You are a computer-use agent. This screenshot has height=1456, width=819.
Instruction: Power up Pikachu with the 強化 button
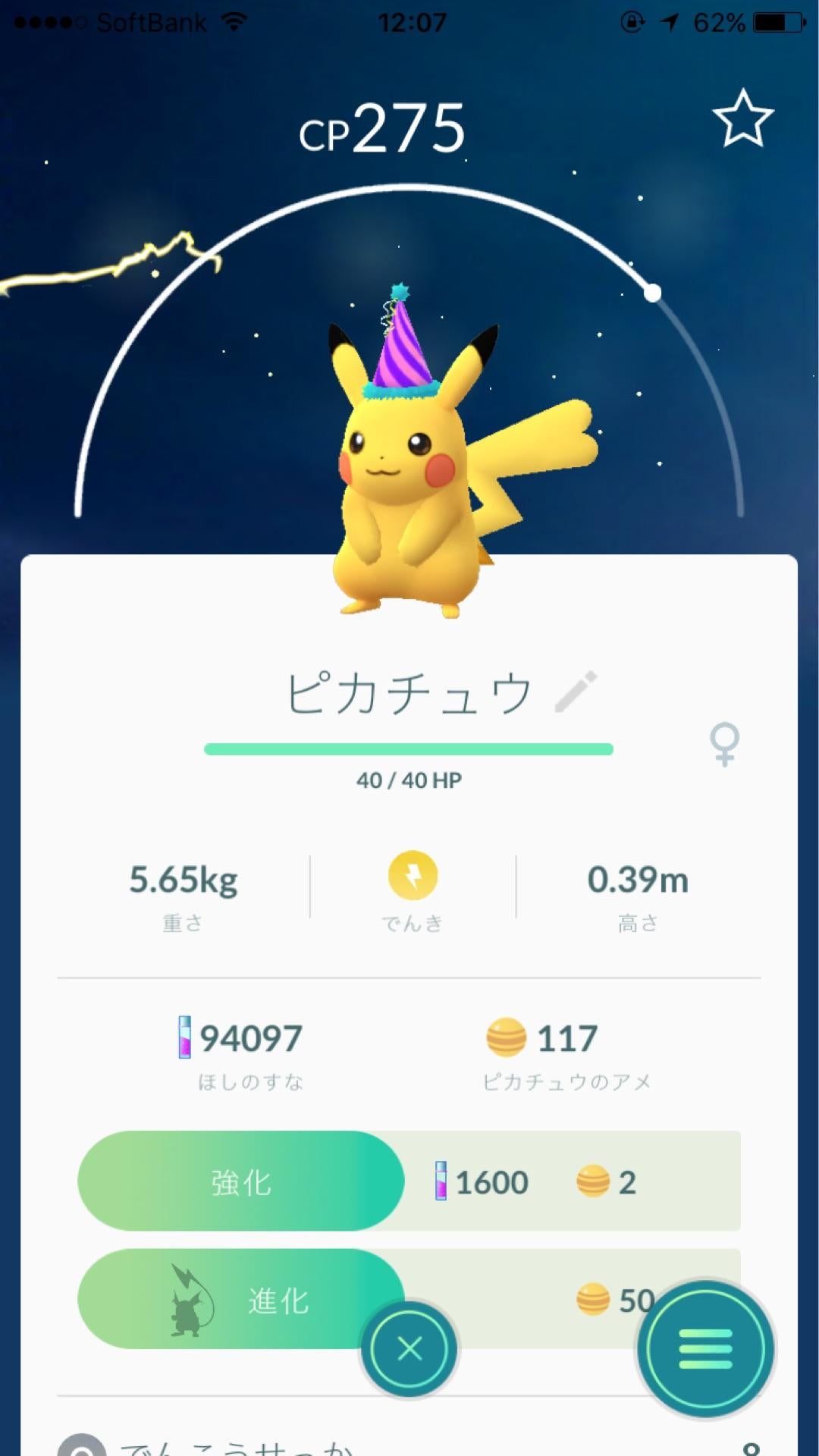[x=241, y=1181]
